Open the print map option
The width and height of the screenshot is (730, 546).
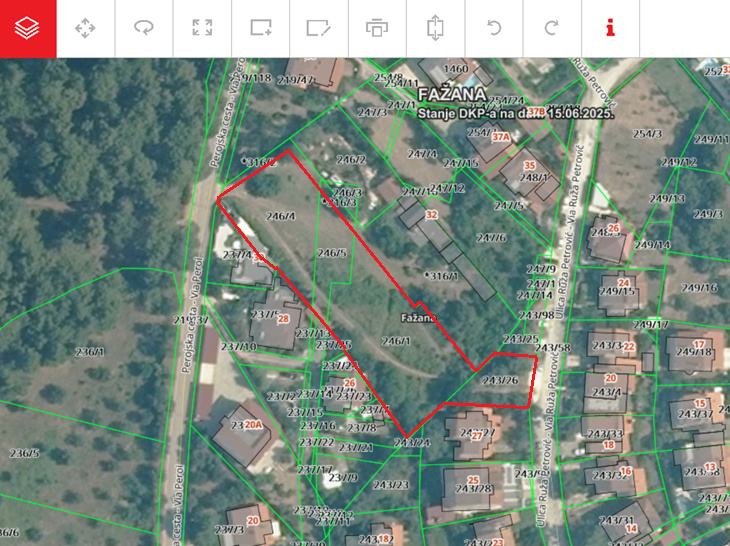(377, 28)
